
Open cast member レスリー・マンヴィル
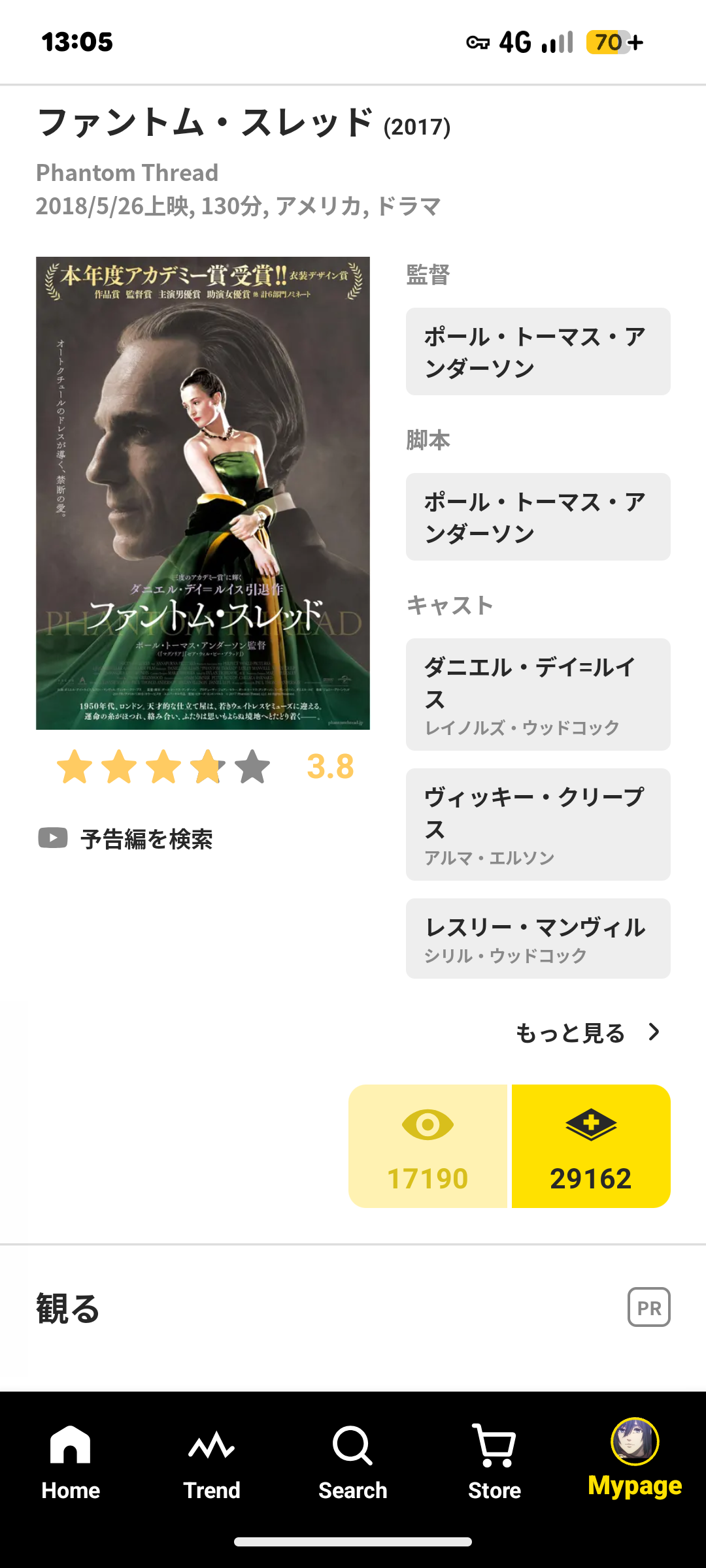538,938
